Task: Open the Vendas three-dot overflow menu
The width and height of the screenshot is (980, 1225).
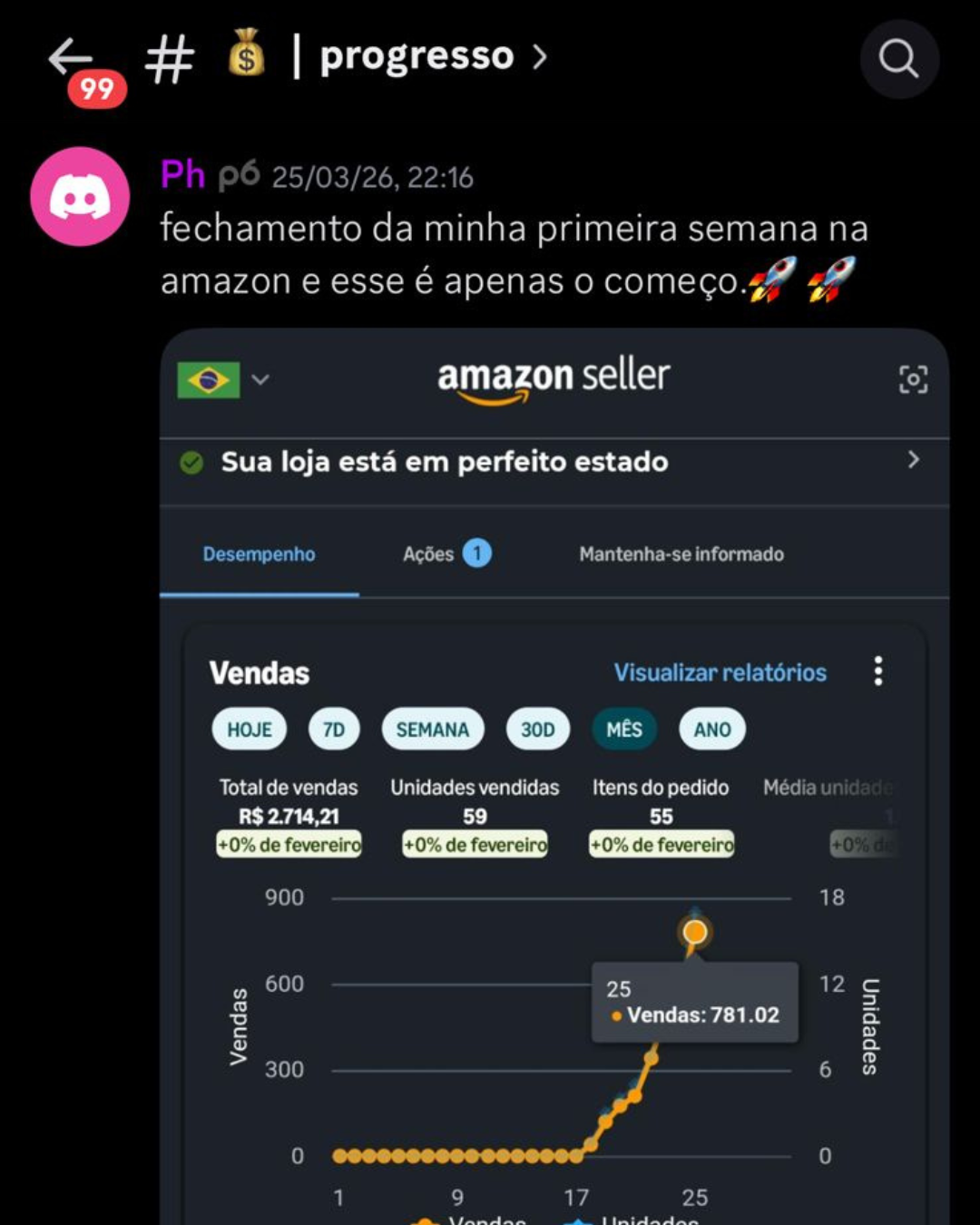Action: click(877, 671)
